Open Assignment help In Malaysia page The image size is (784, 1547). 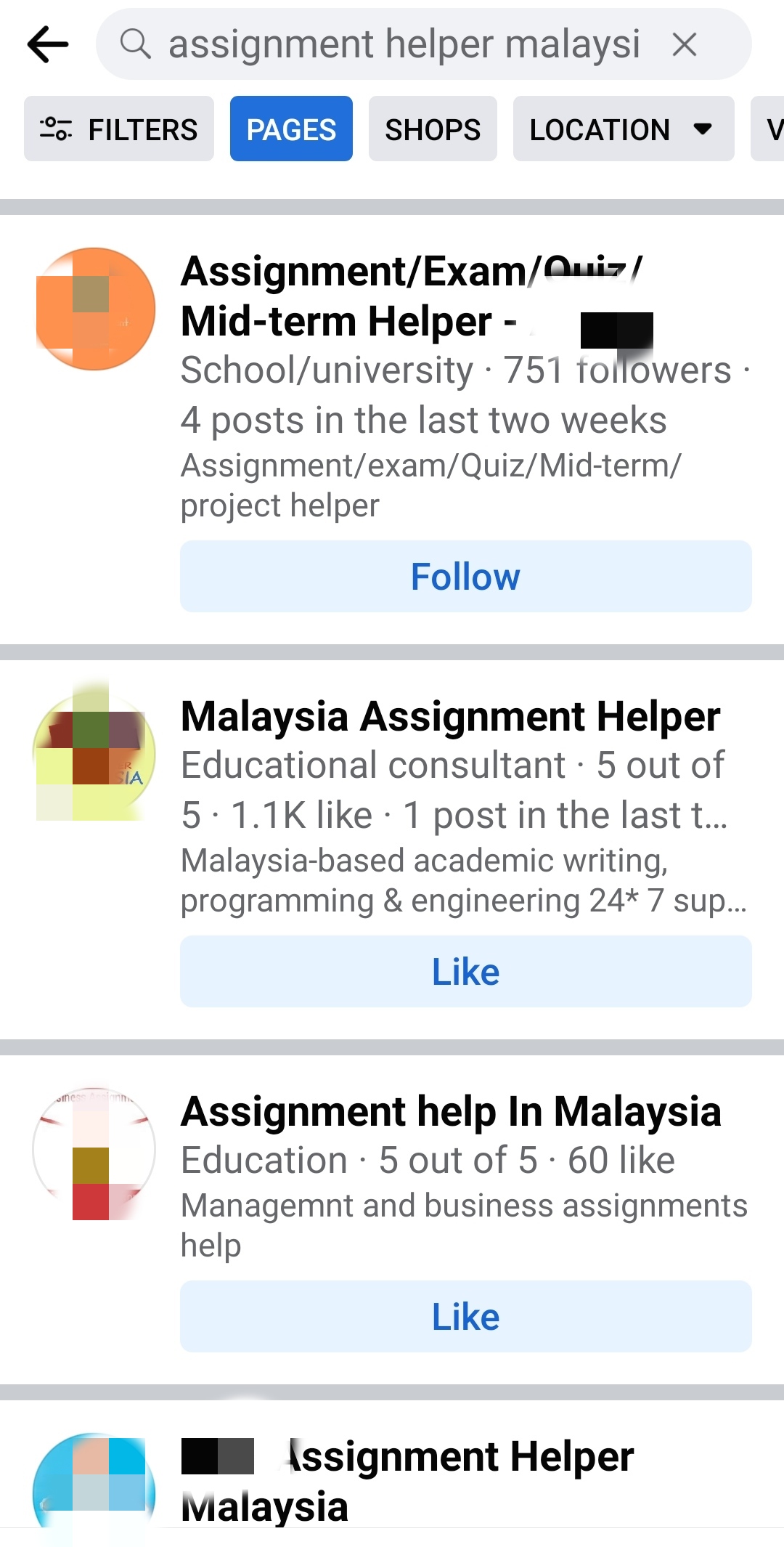click(450, 1112)
